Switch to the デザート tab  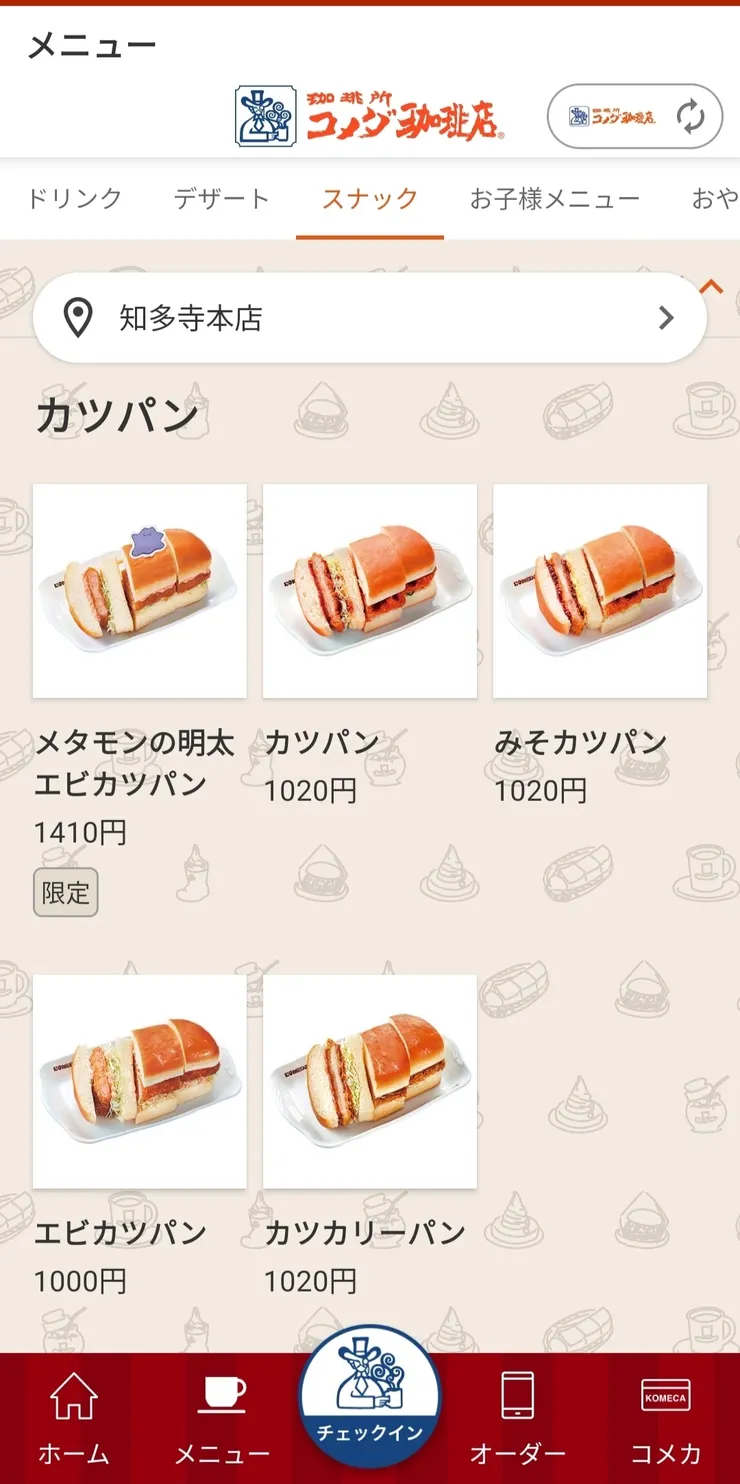click(221, 199)
